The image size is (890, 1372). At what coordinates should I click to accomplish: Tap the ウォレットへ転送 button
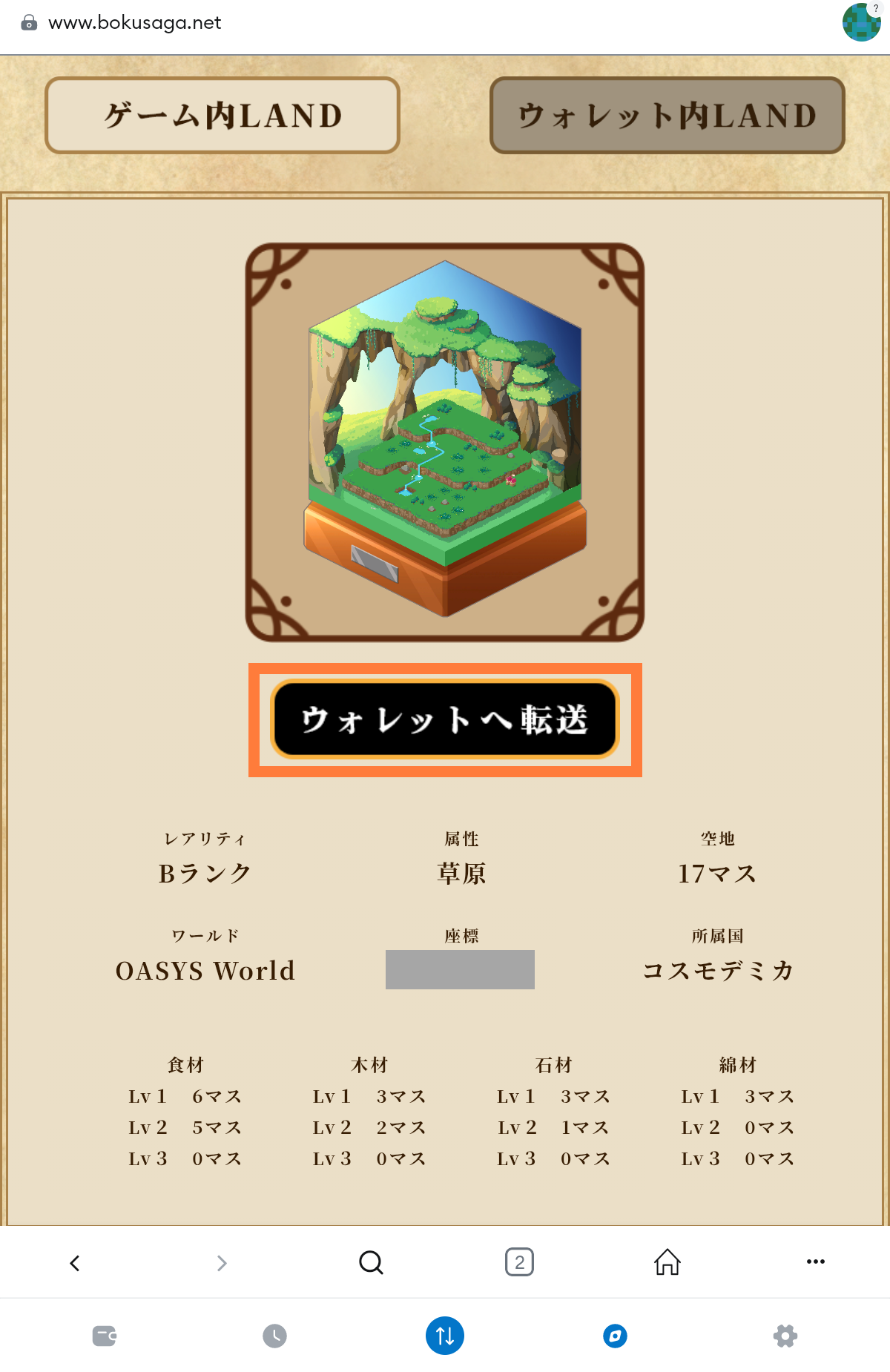(445, 719)
